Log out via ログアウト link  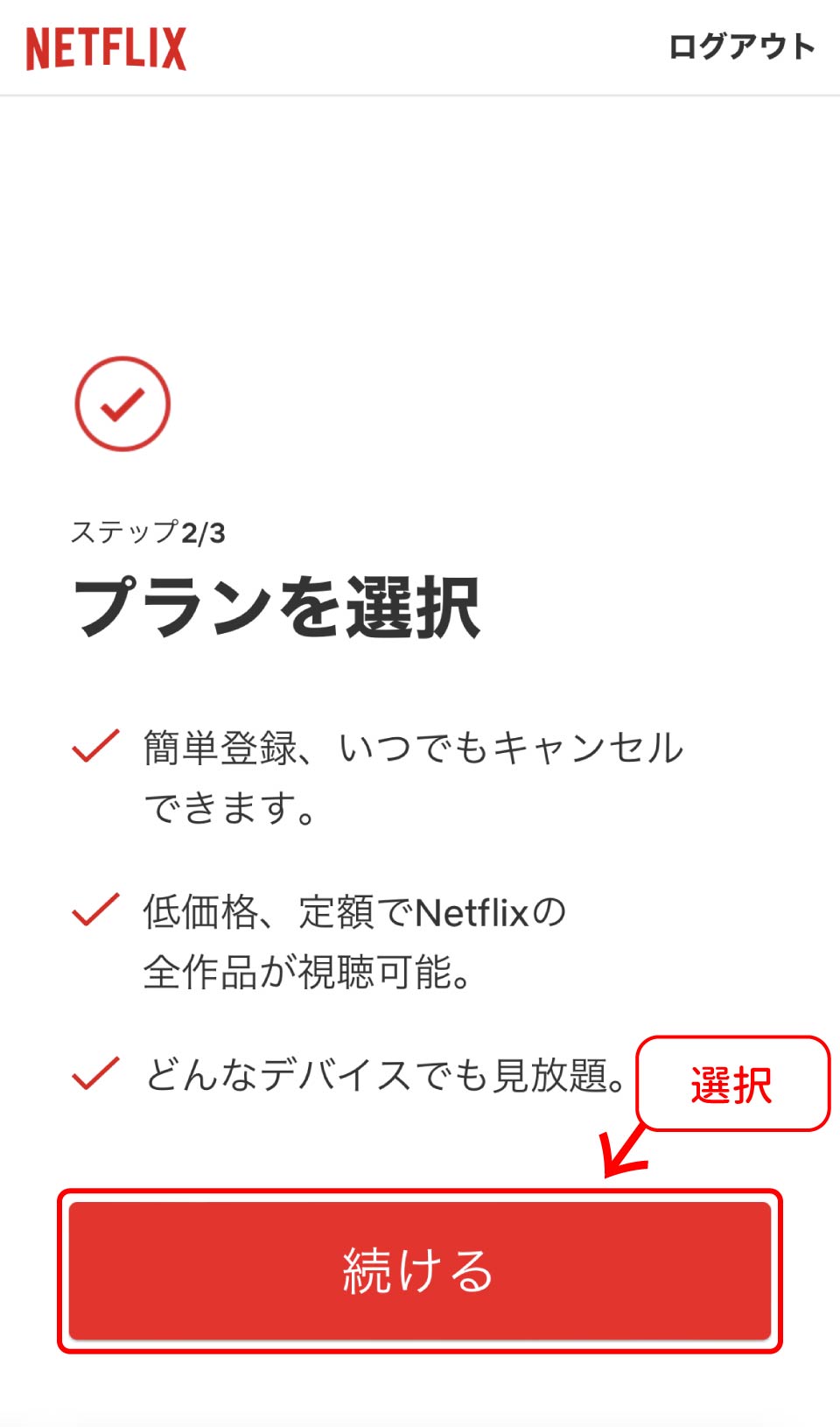[740, 47]
